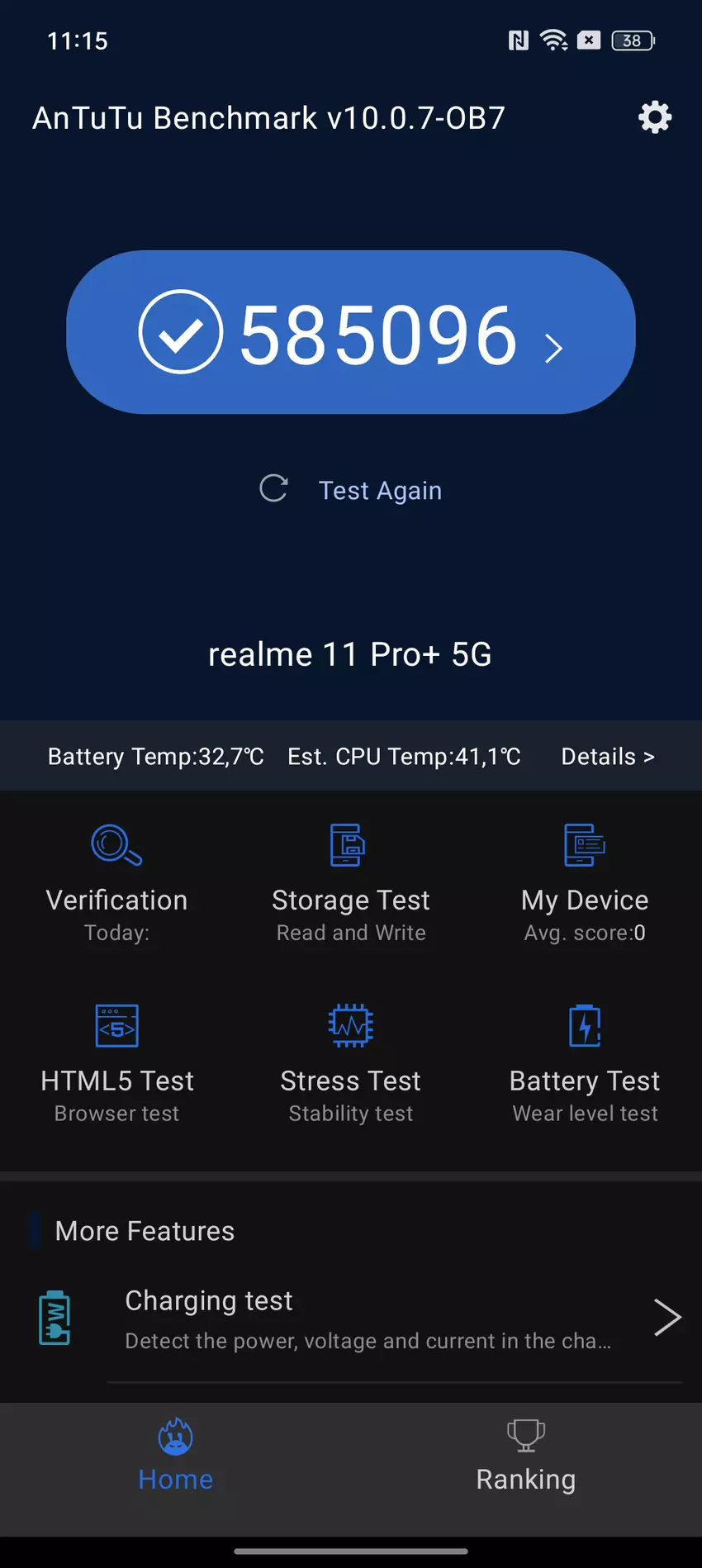Tap Test Again to rerun benchmark
Screen dimensions: 702x1568
click(353, 490)
